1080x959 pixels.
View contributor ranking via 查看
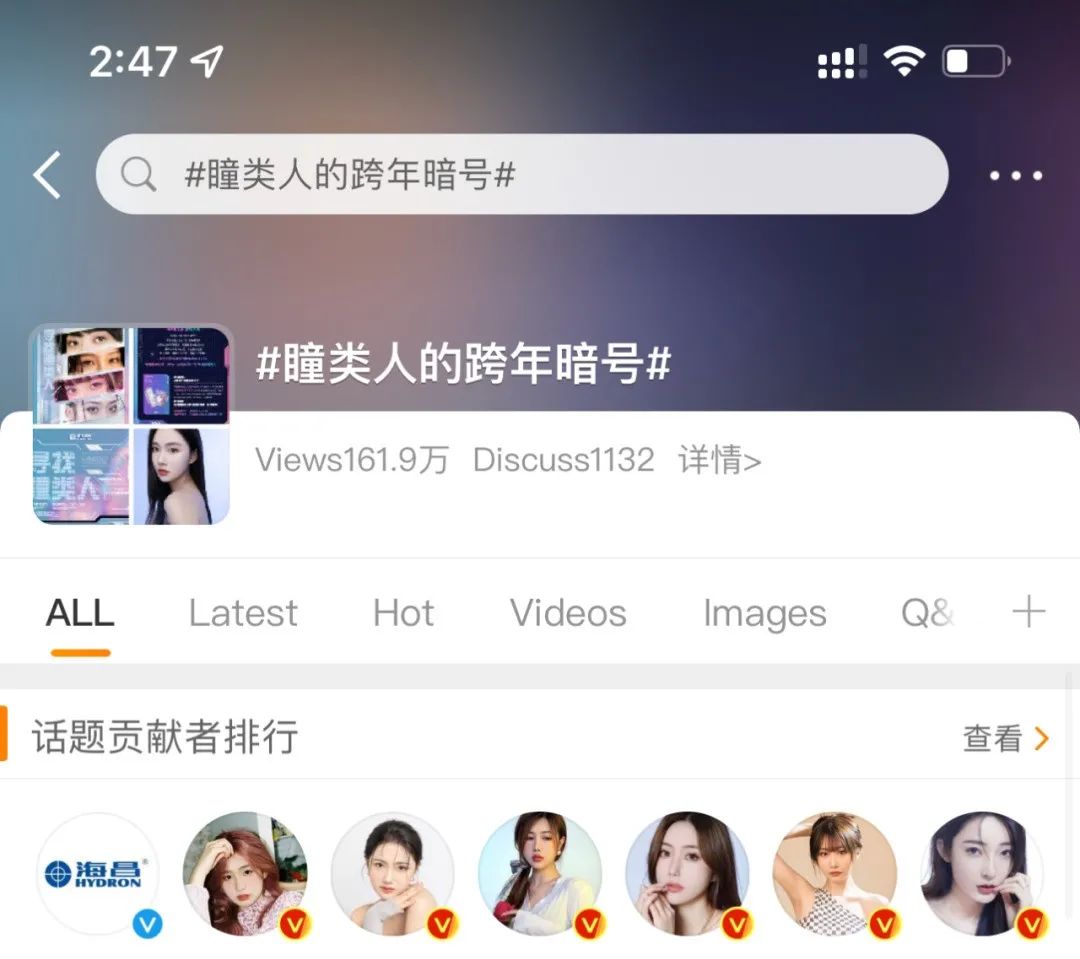(1005, 739)
